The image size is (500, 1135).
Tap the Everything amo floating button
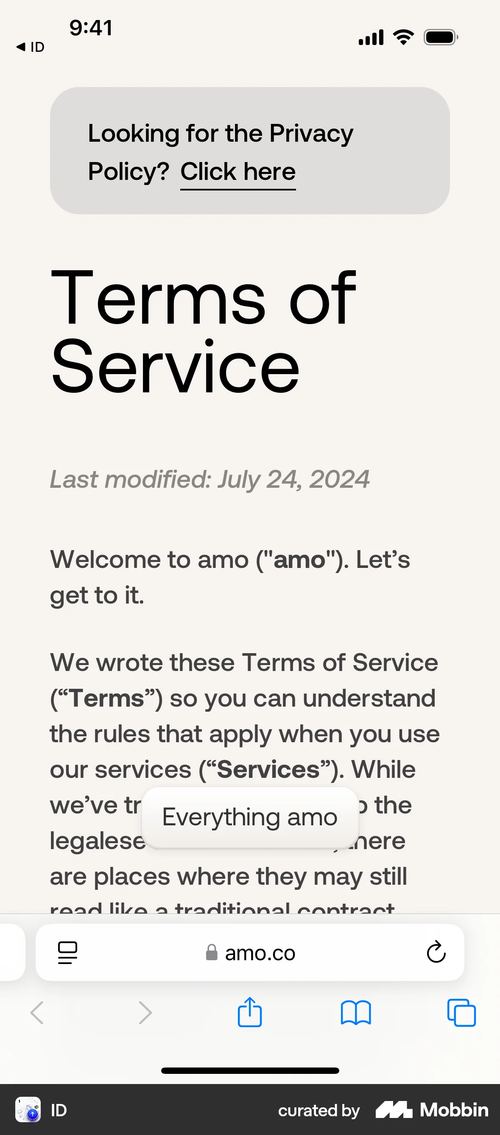point(250,817)
